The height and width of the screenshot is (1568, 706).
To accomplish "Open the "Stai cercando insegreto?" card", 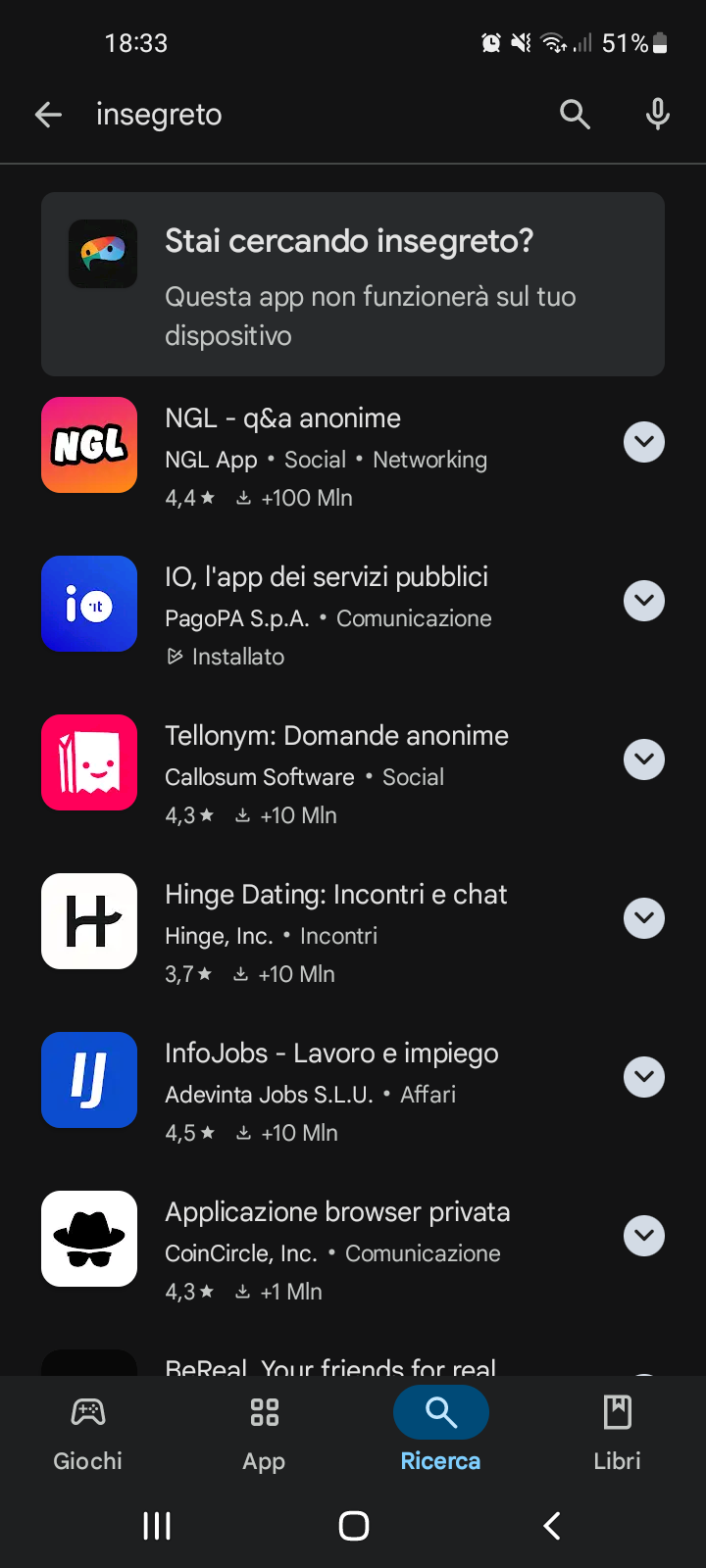I will (x=353, y=284).
